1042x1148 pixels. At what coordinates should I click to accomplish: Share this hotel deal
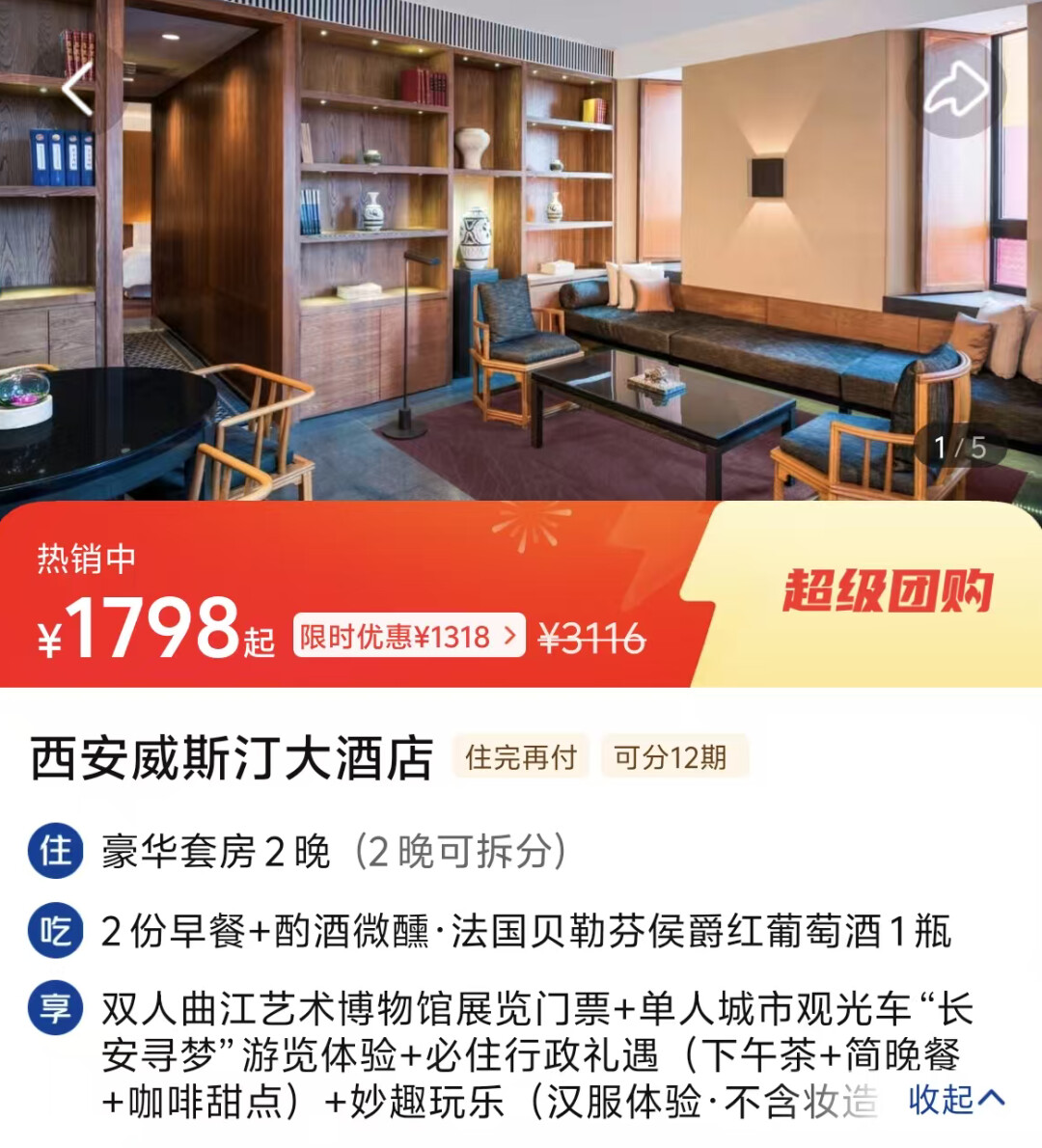tap(955, 92)
